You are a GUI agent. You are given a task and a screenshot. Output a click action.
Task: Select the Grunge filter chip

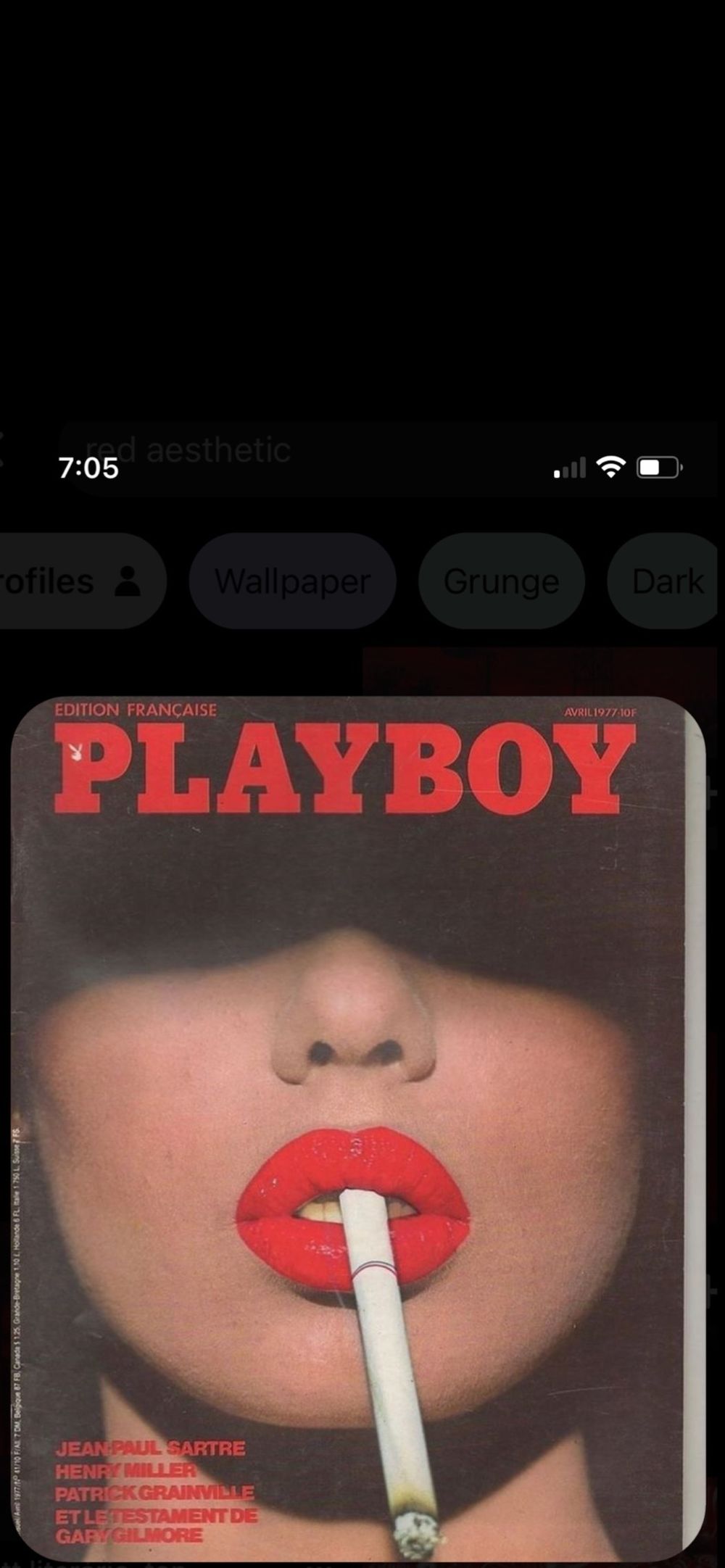pos(501,581)
